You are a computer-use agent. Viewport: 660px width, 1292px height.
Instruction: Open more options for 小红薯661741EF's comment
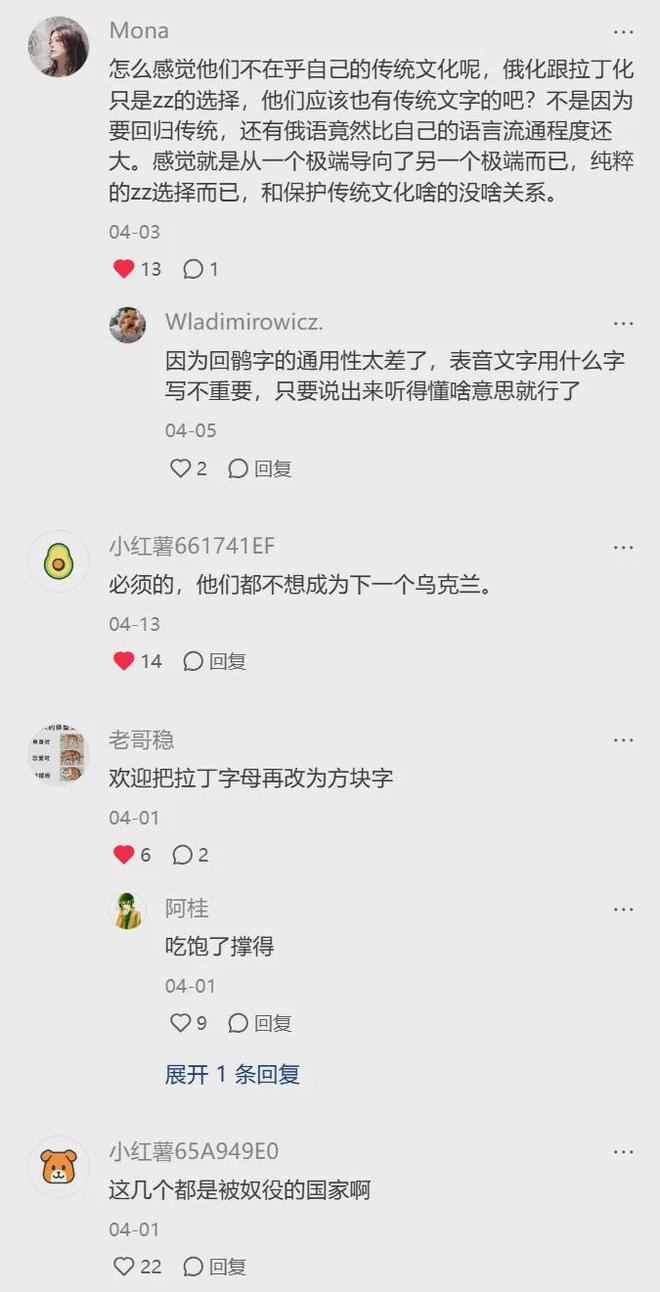click(x=623, y=547)
